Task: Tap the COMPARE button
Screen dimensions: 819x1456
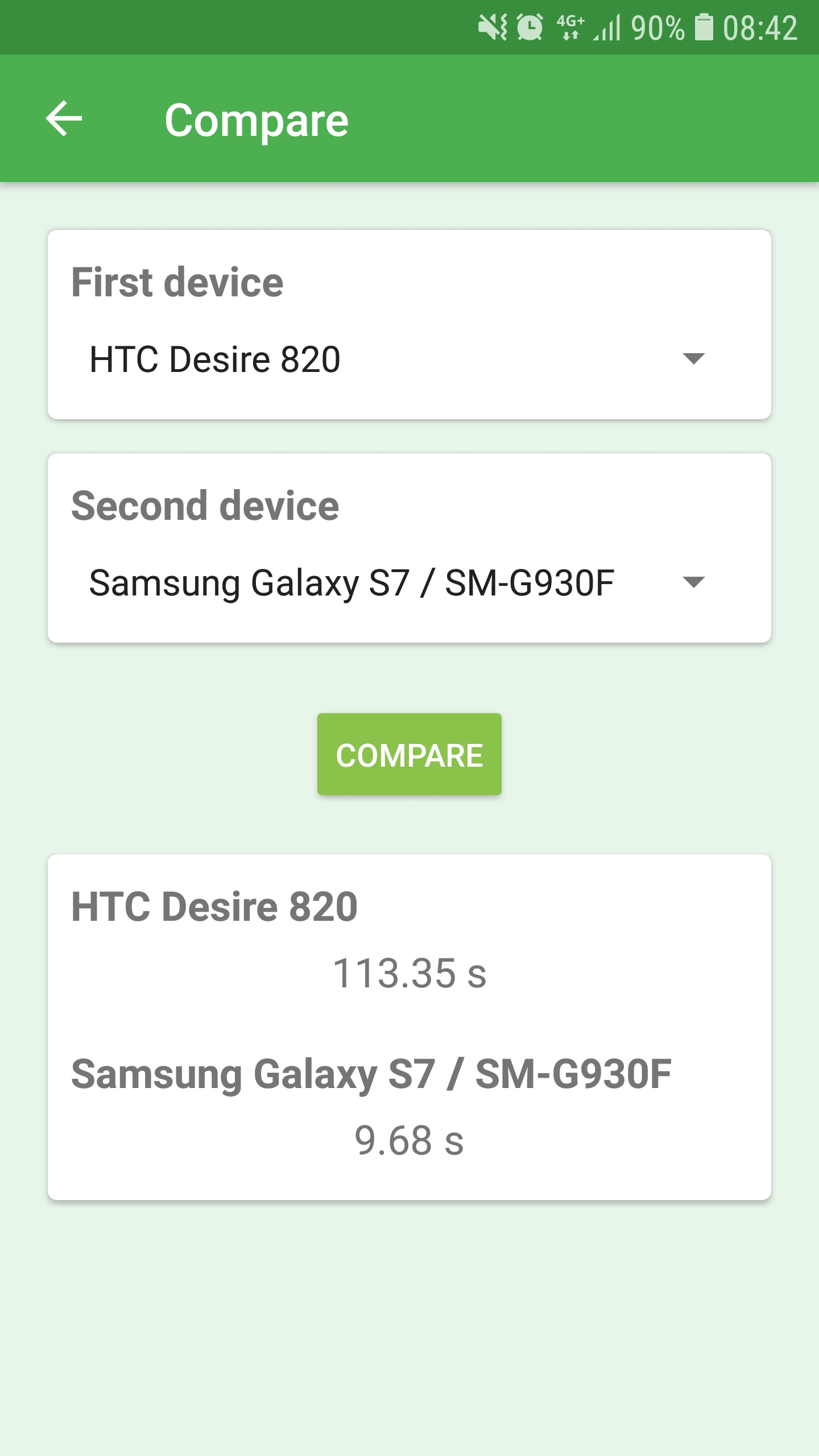Action: (409, 754)
